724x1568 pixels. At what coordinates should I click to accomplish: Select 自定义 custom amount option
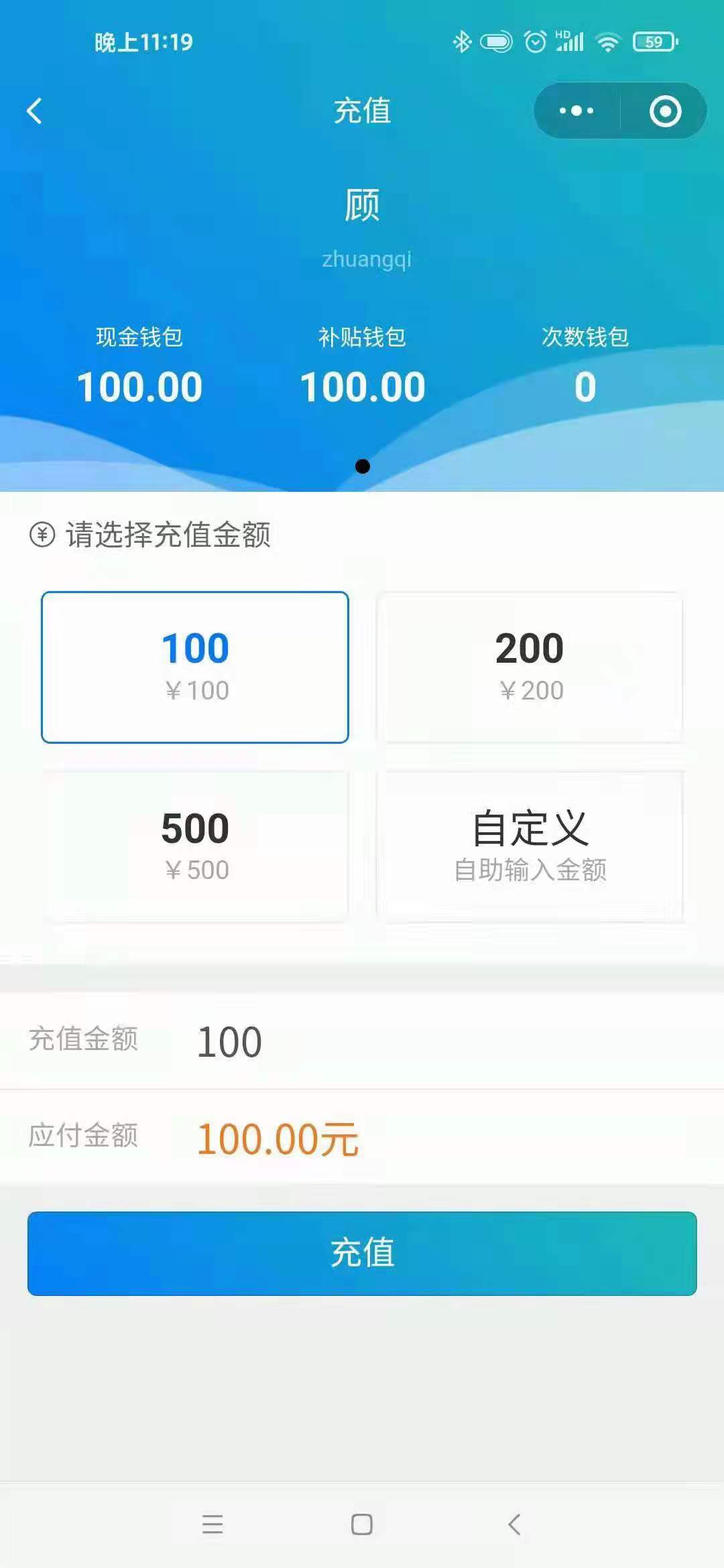coord(530,846)
